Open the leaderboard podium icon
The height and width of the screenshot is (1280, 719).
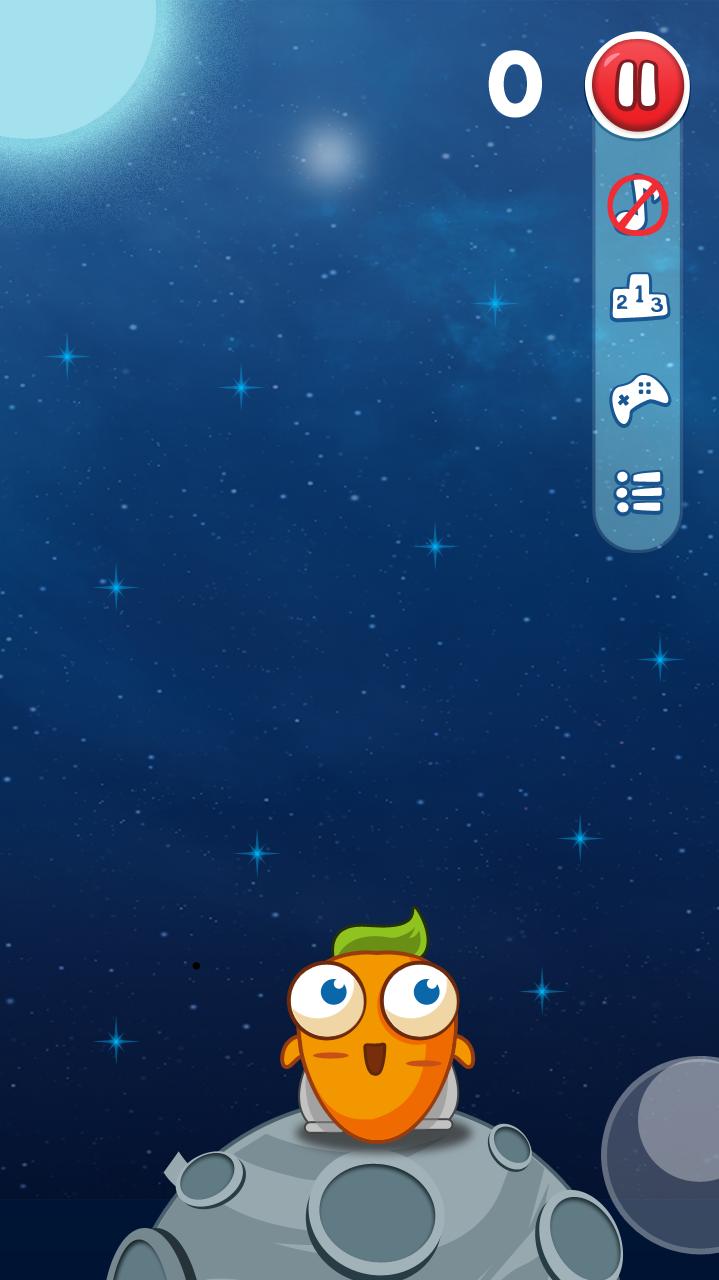tap(639, 297)
